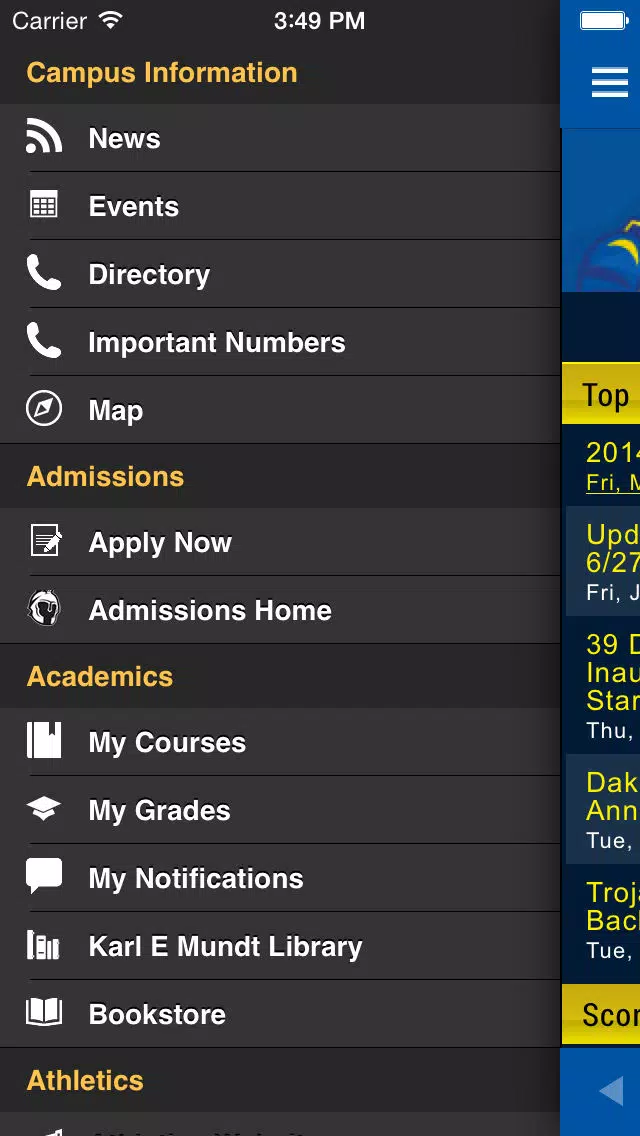Image resolution: width=640 pixels, height=1136 pixels.
Task: View My Courses
Action: 280,742
